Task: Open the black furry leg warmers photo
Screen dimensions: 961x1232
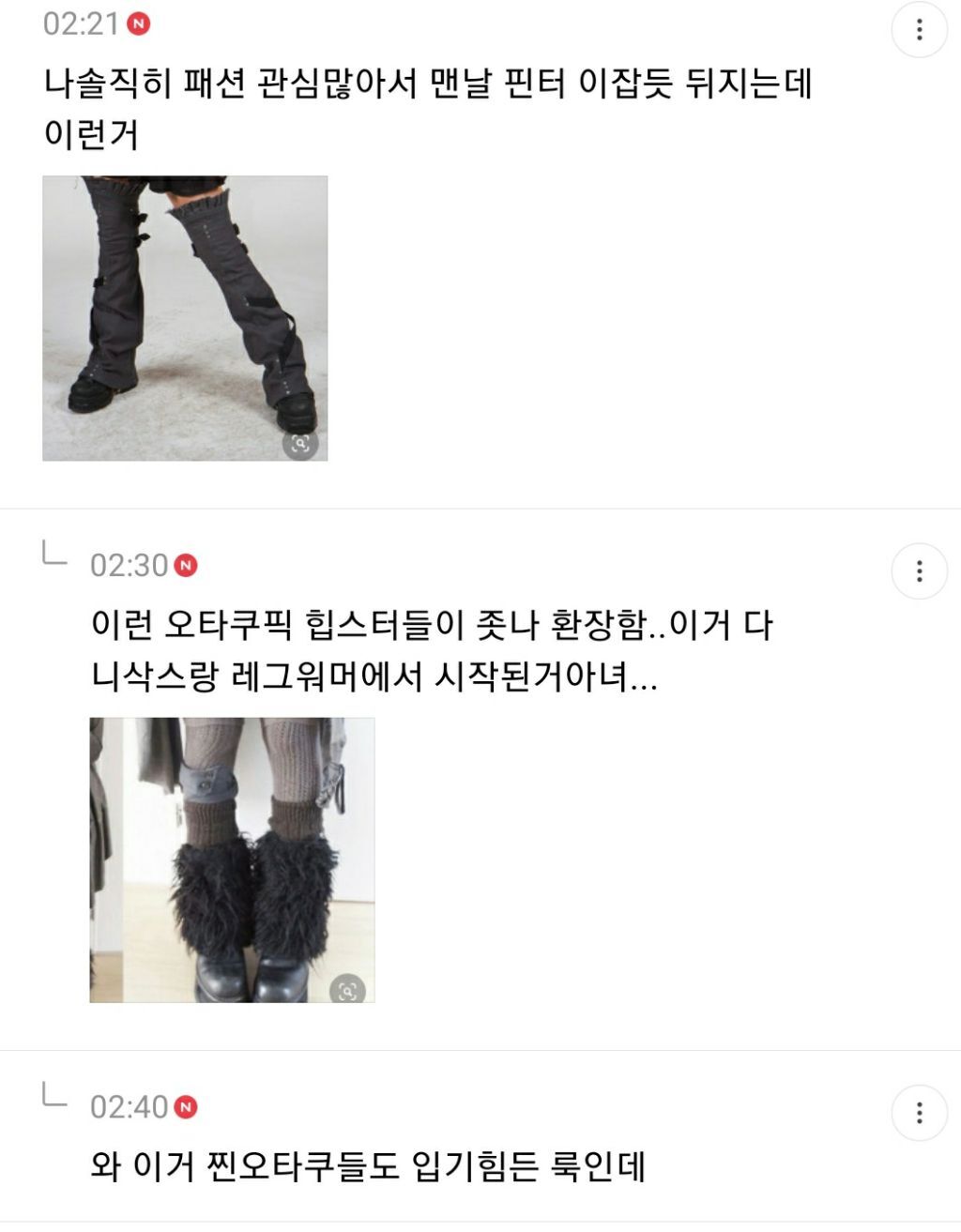Action: 232,859
